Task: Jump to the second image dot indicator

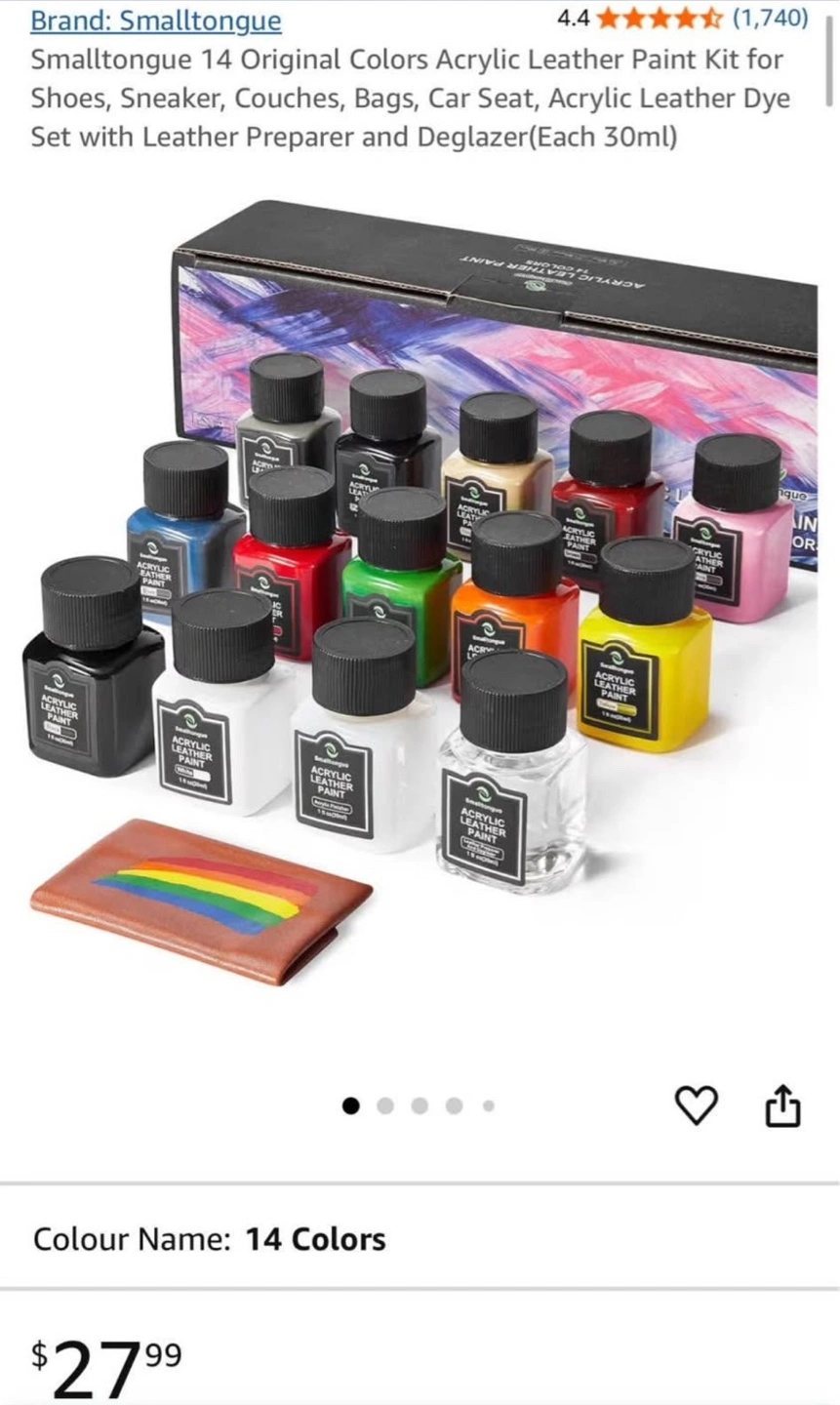Action: pyautogui.click(x=385, y=1105)
